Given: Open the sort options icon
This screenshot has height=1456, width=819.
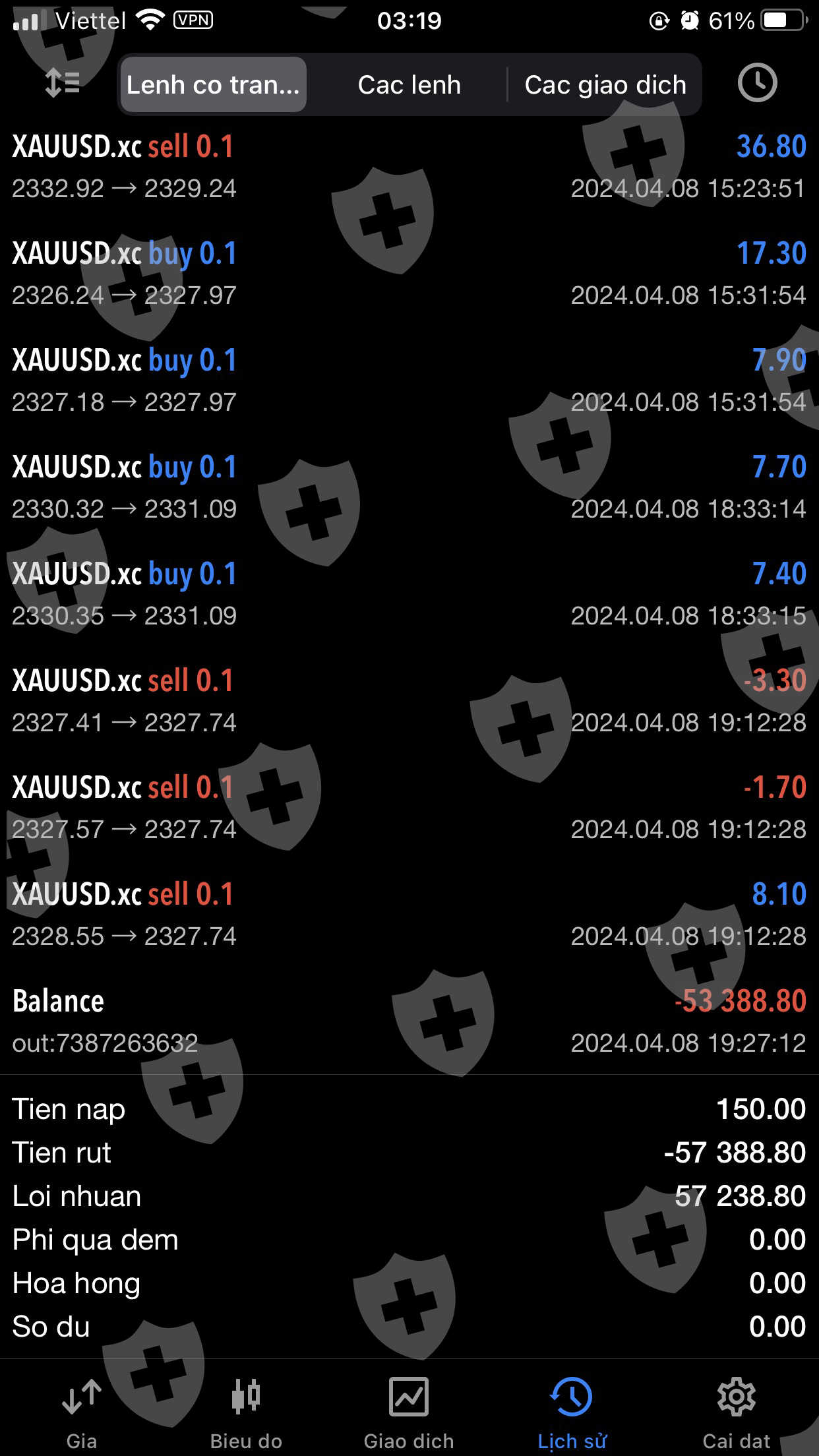Looking at the screenshot, I should pyautogui.click(x=62, y=84).
